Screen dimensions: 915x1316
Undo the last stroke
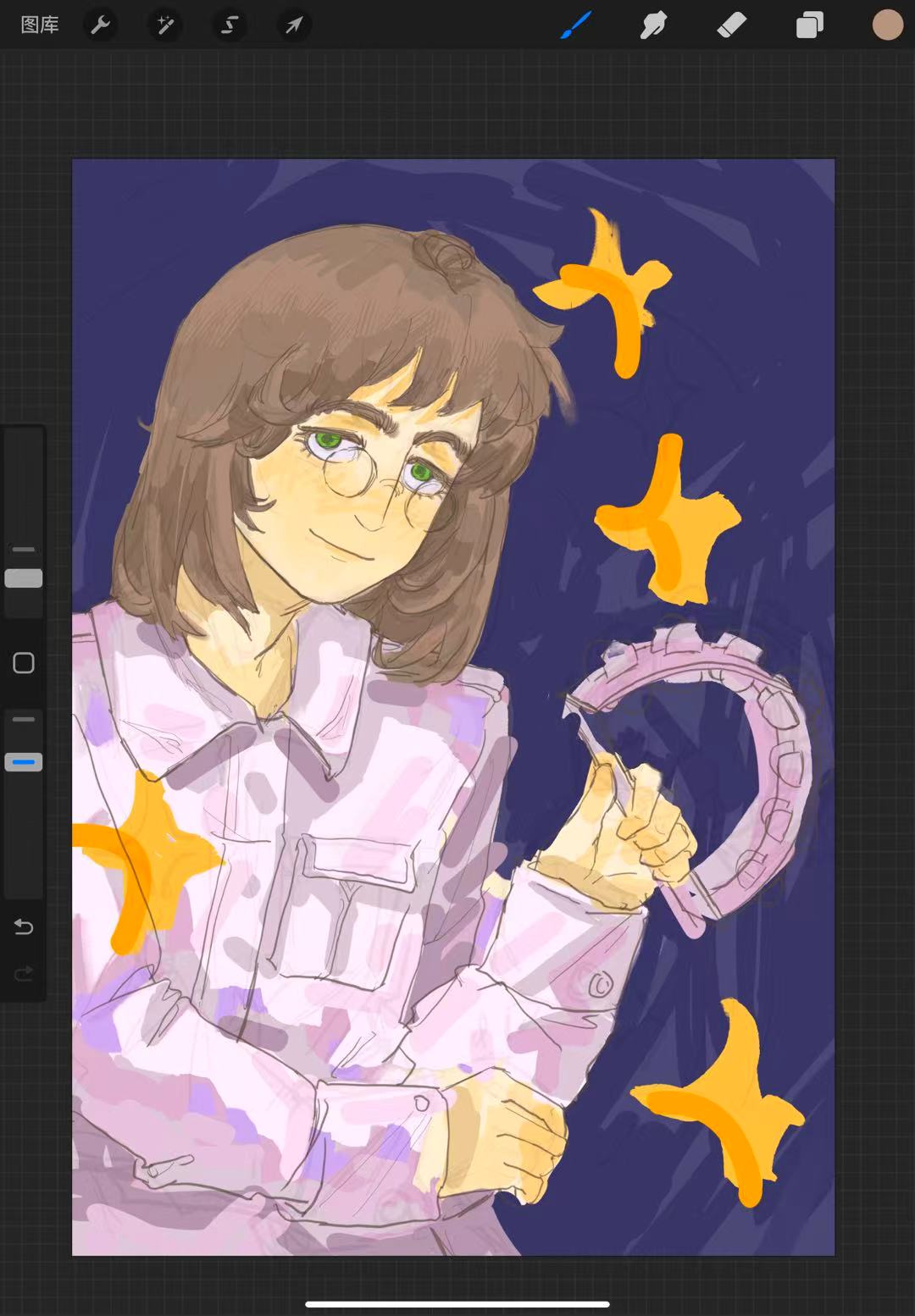coord(24,927)
